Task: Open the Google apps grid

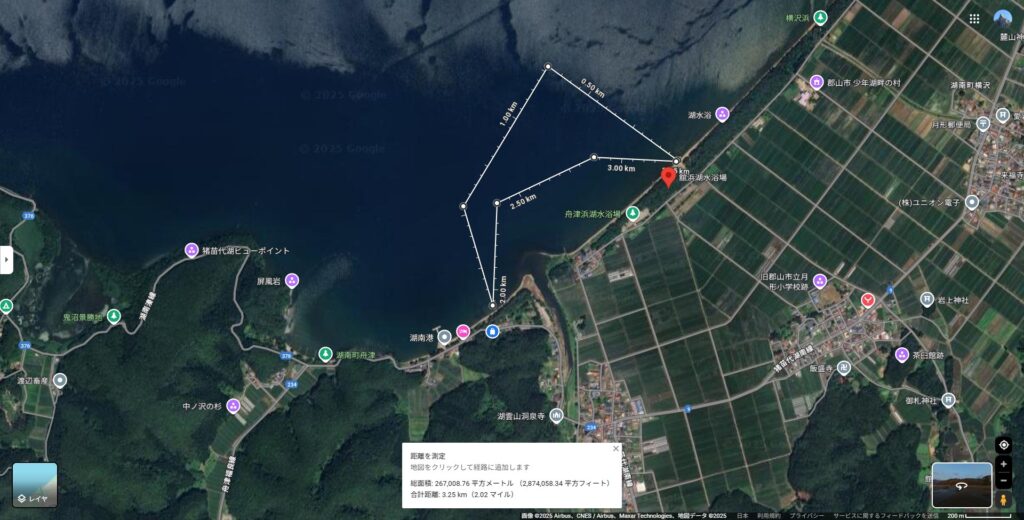Action: pyautogui.click(x=974, y=19)
